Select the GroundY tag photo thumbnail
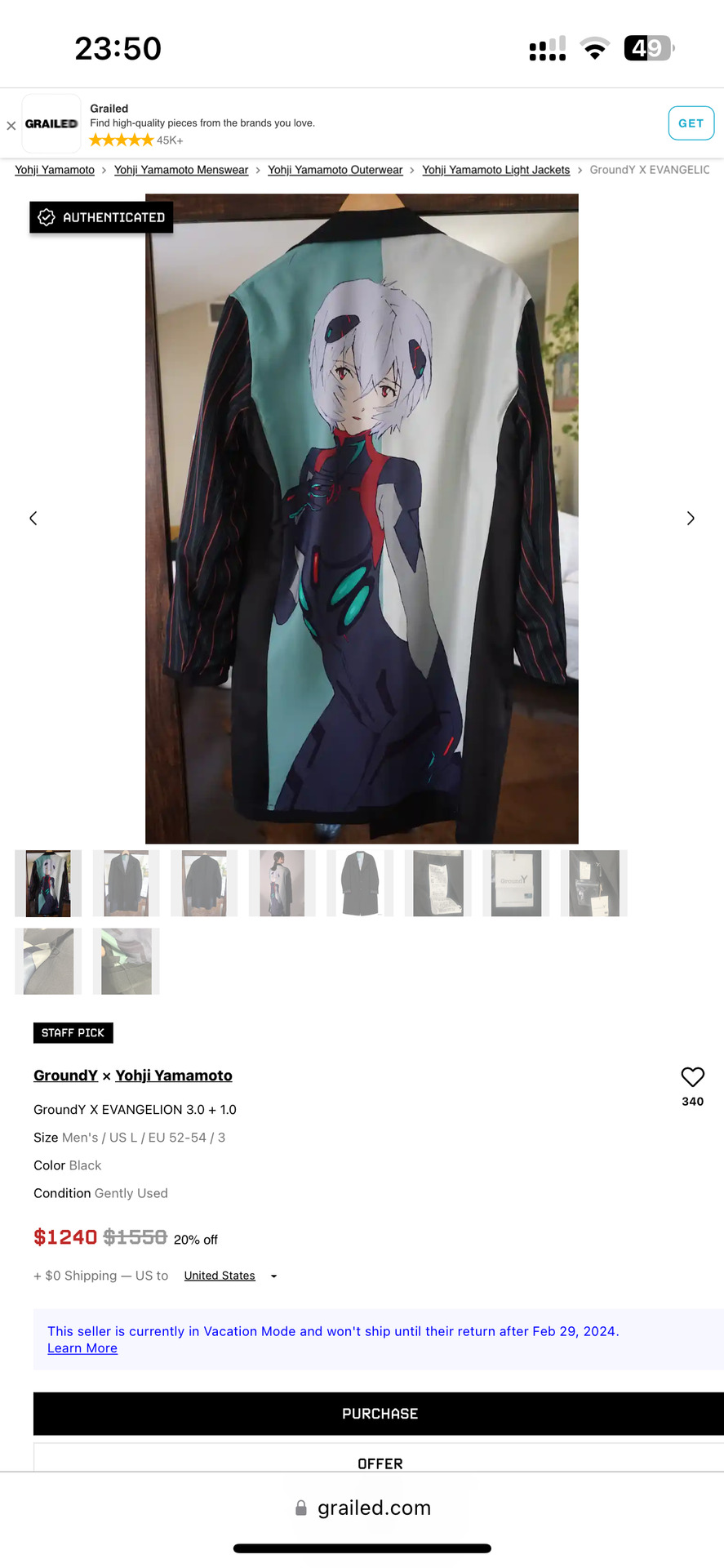Viewport: 724px width, 1568px height. [516, 883]
